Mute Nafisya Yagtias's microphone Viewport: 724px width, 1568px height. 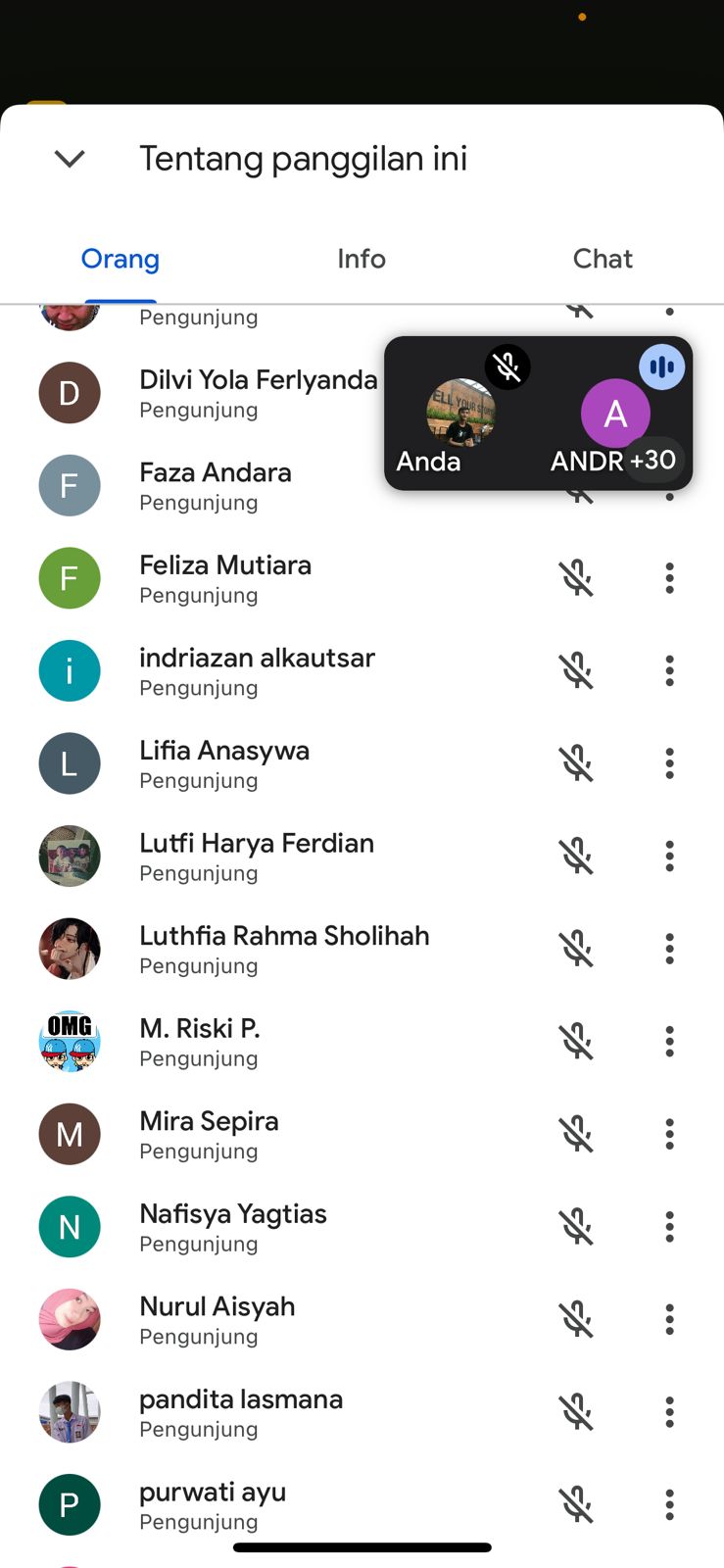577,1227
